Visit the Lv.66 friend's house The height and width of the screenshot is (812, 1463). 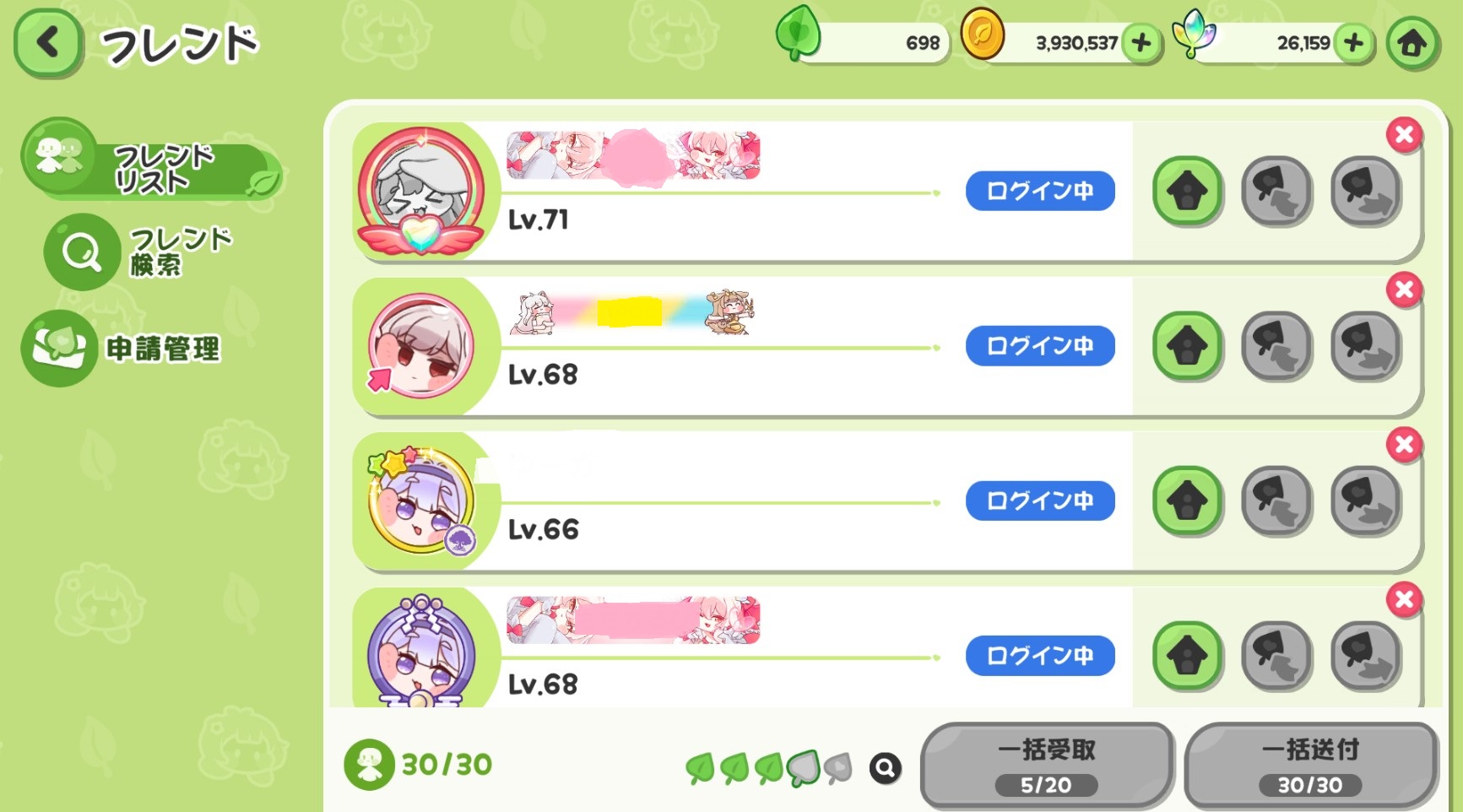point(1187,501)
